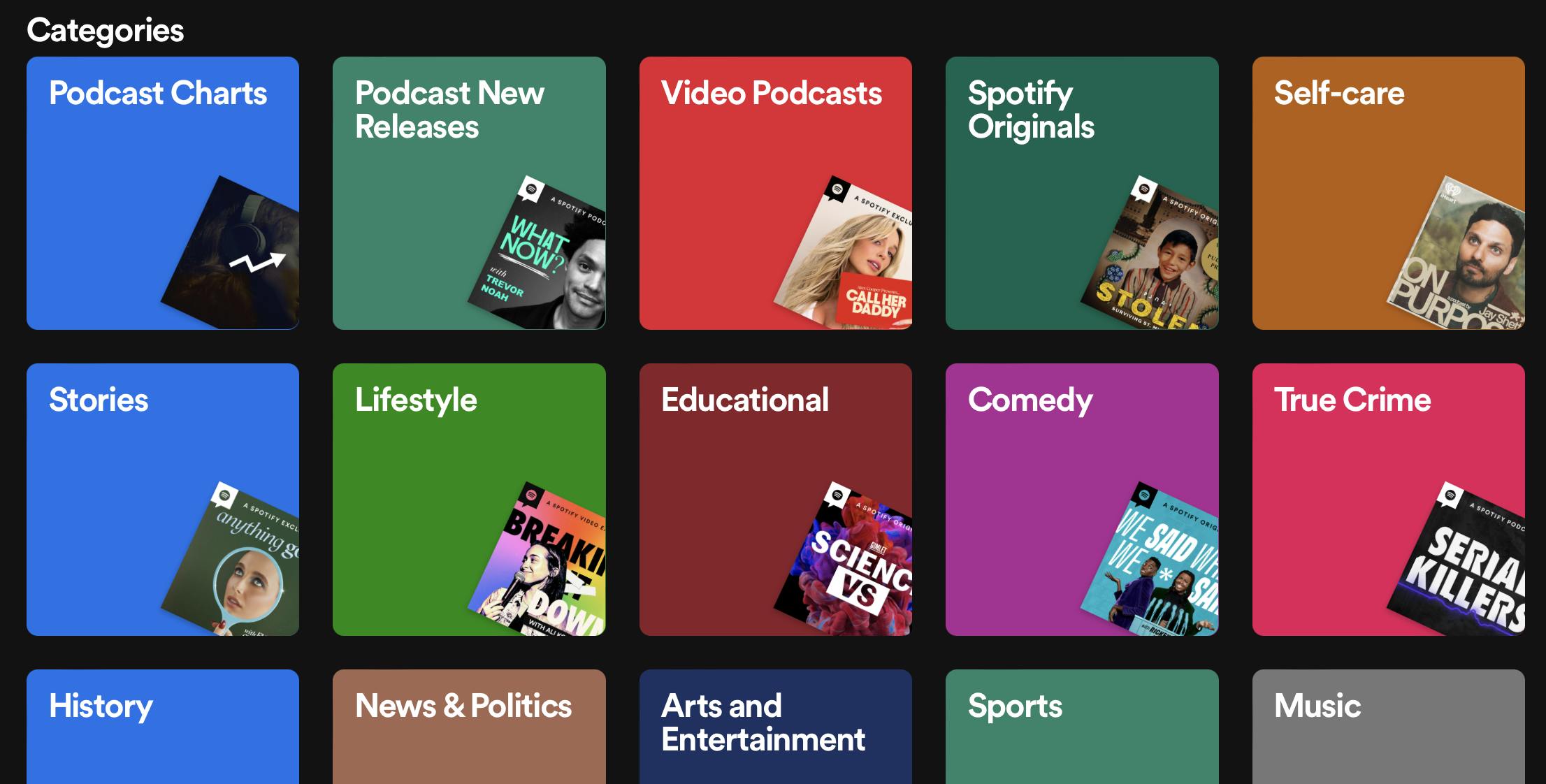
Task: Open the Self-care category
Action: 1388,192
